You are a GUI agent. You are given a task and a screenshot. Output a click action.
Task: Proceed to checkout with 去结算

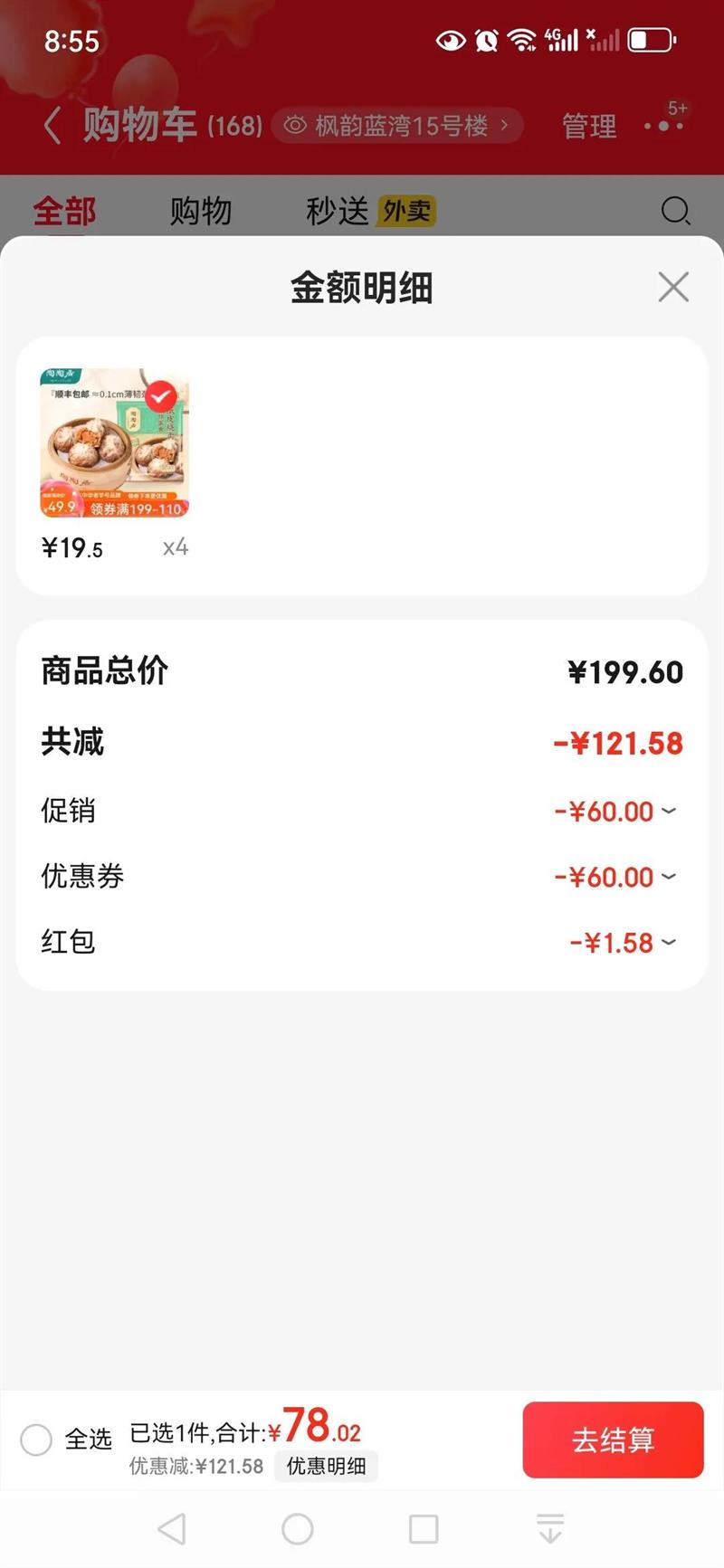click(x=613, y=1440)
